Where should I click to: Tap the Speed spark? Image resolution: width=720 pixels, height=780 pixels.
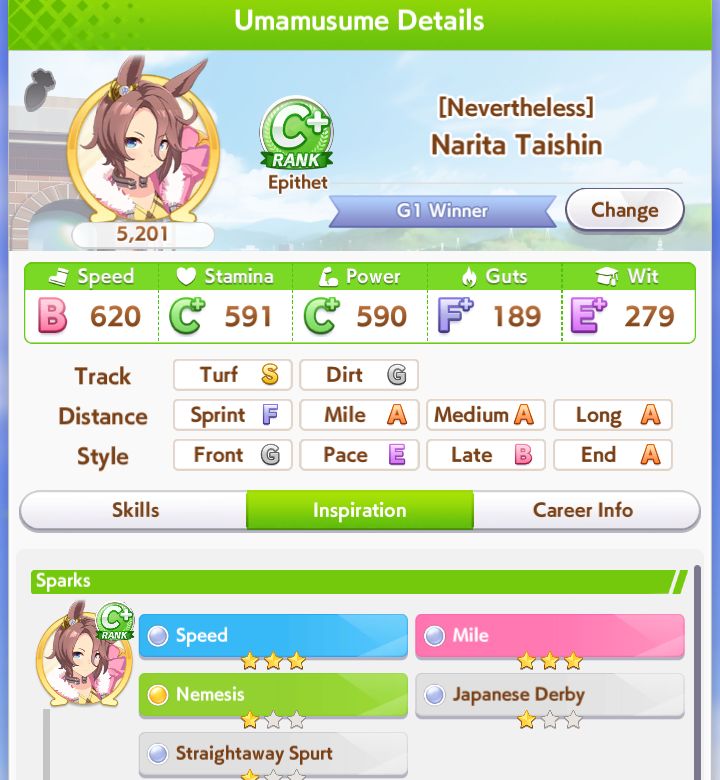click(x=272, y=636)
